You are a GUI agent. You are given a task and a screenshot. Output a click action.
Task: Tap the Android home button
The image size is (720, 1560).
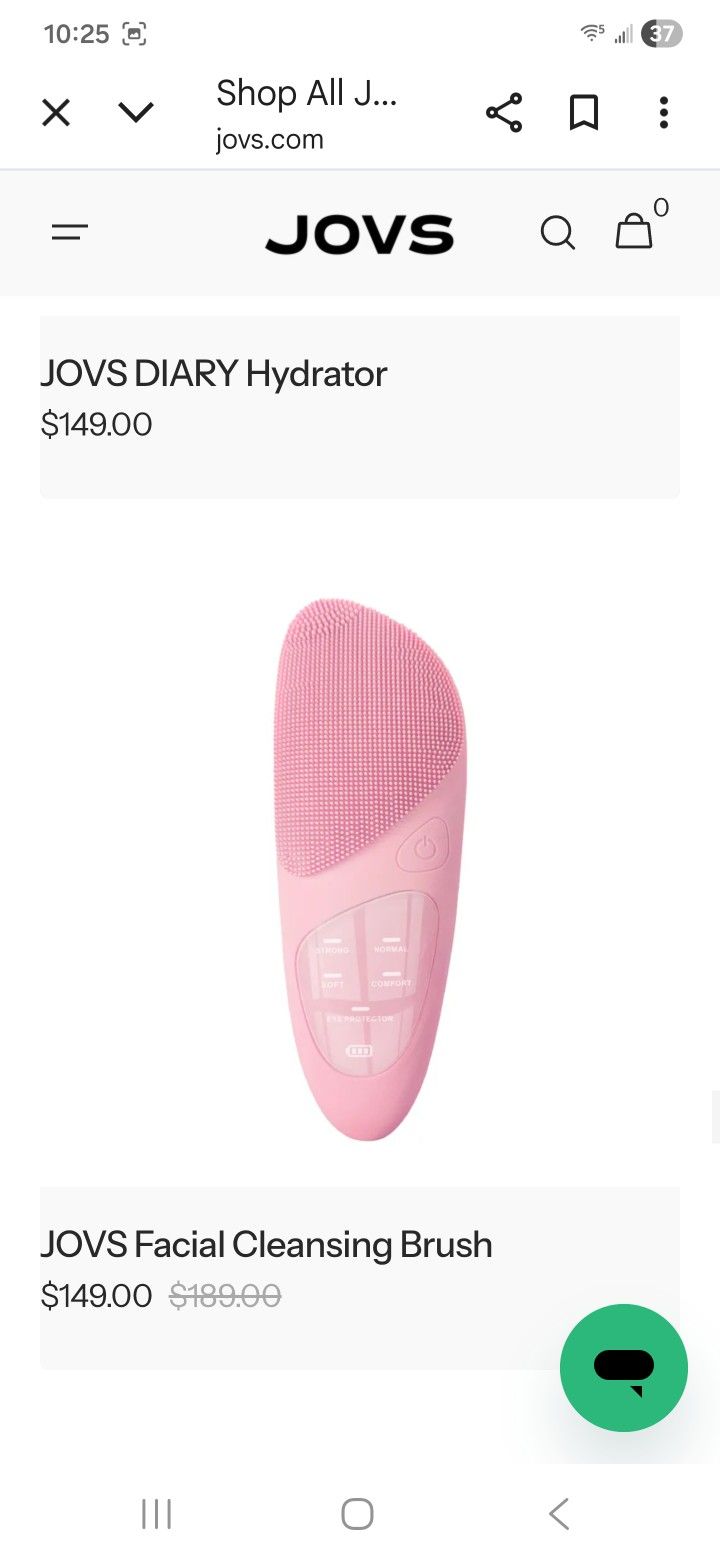point(357,1513)
